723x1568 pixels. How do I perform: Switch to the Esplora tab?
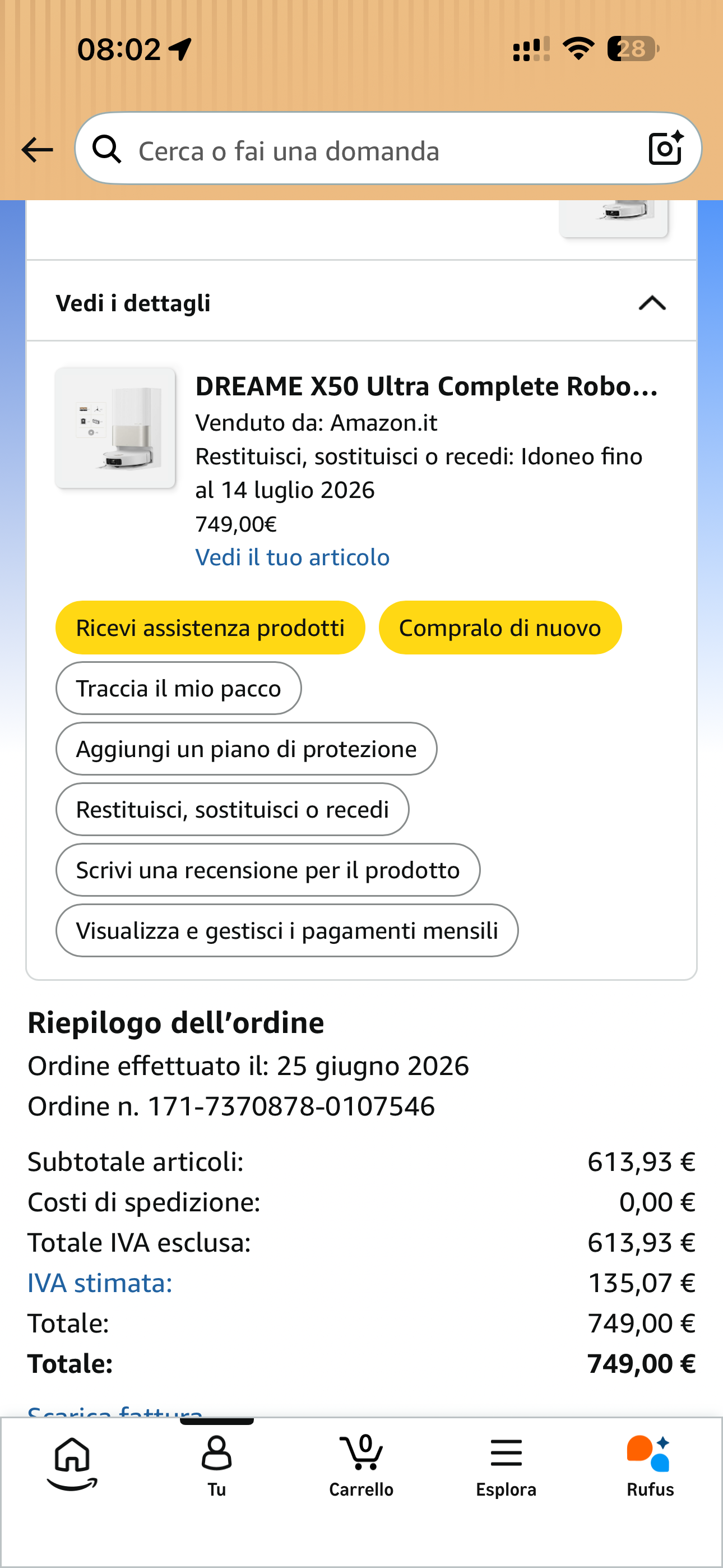pyautogui.click(x=506, y=1466)
